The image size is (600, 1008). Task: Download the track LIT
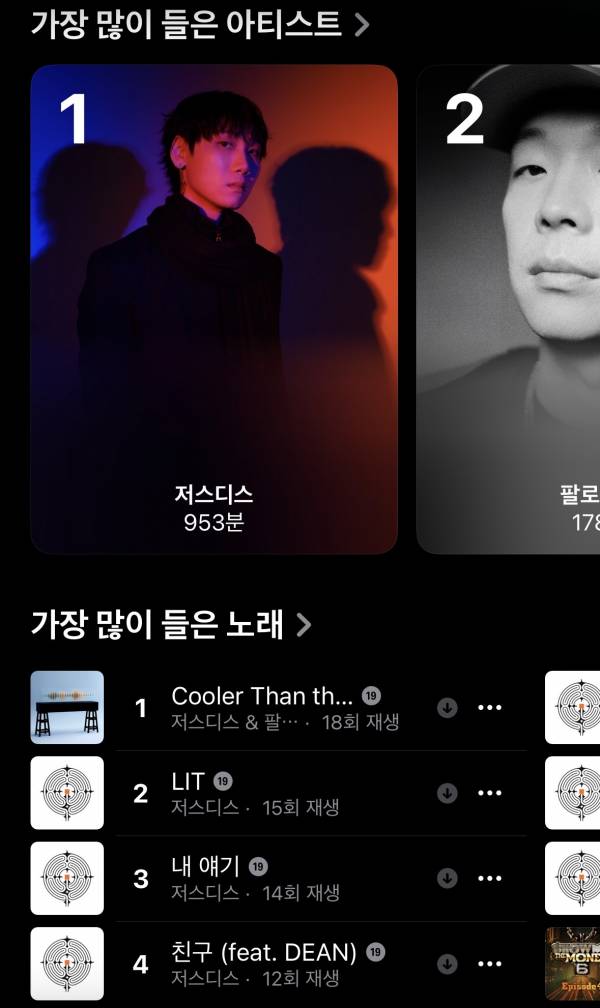pyautogui.click(x=447, y=793)
